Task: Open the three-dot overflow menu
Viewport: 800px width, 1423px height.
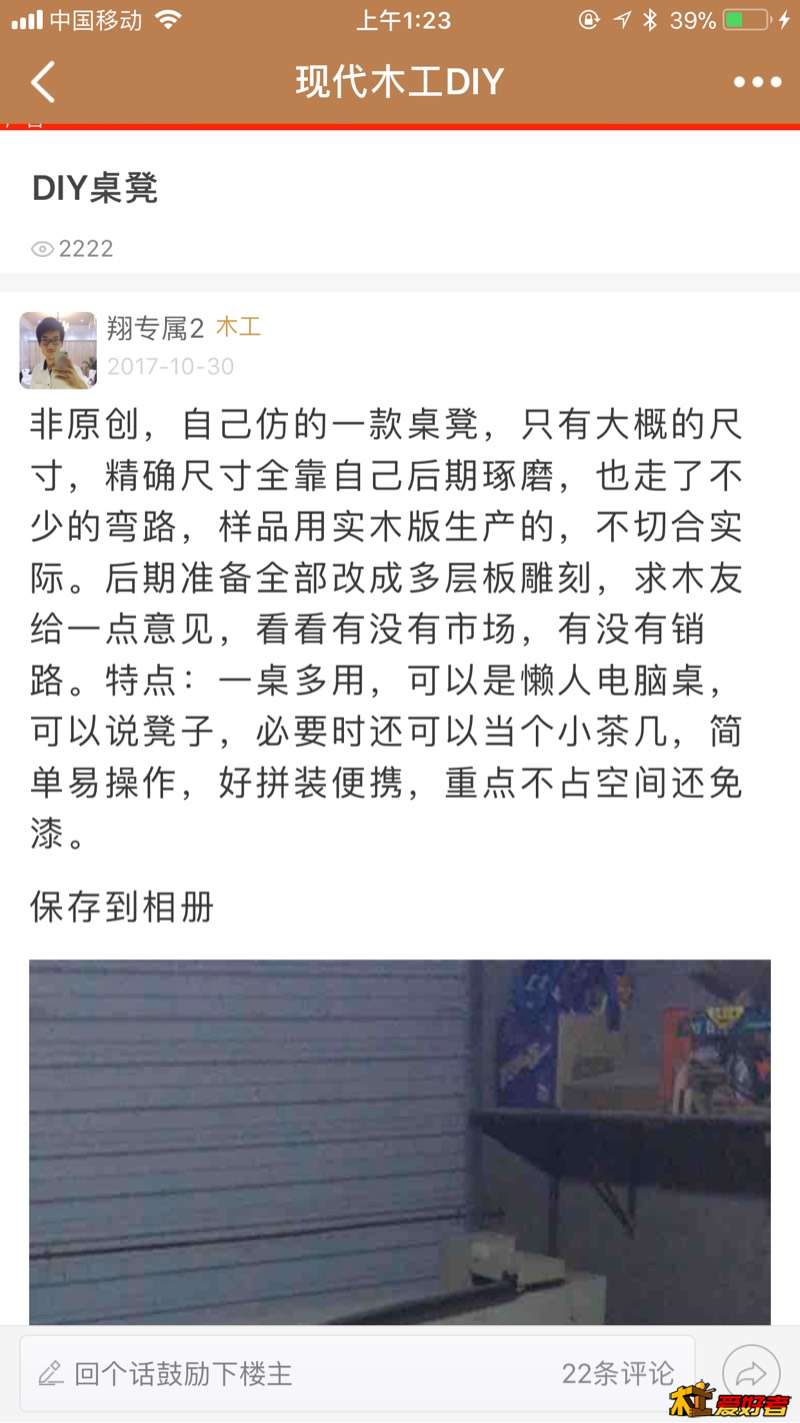Action: [x=757, y=83]
